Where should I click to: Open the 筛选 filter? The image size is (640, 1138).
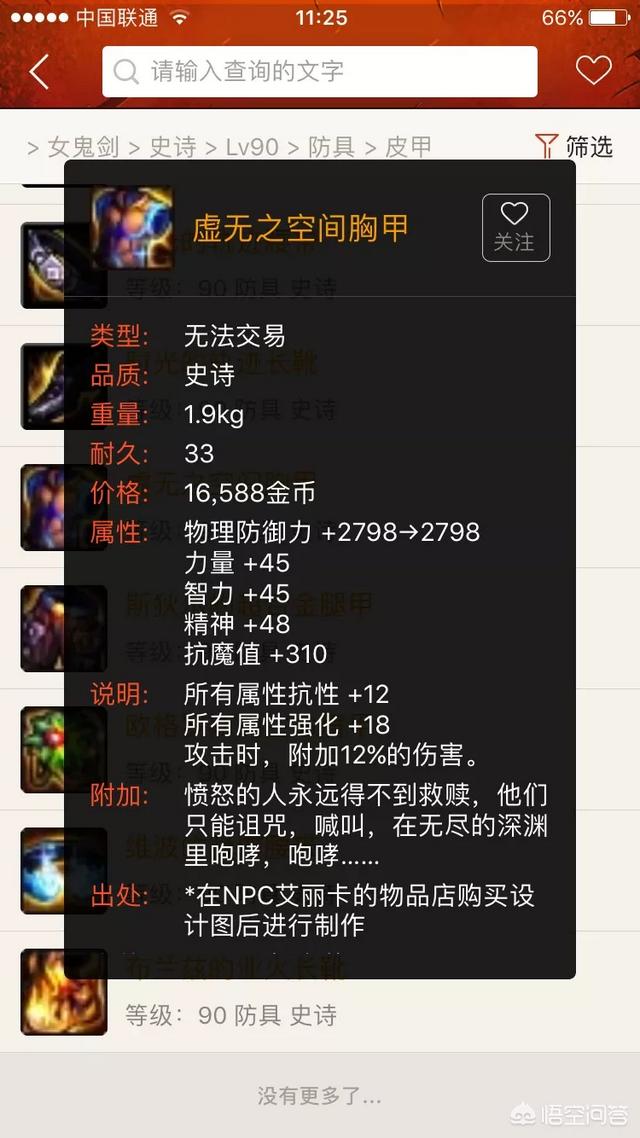(x=575, y=147)
